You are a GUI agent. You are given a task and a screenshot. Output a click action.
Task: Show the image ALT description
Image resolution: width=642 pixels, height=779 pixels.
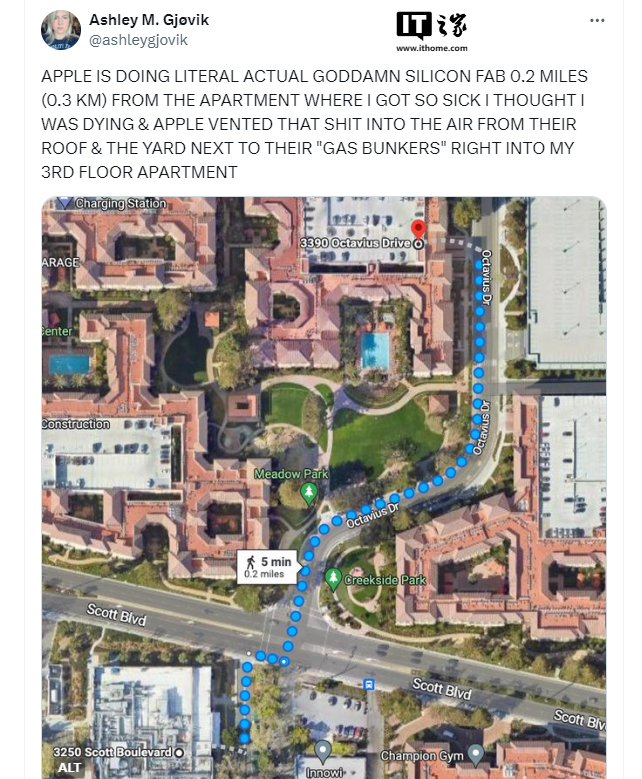pos(69,767)
